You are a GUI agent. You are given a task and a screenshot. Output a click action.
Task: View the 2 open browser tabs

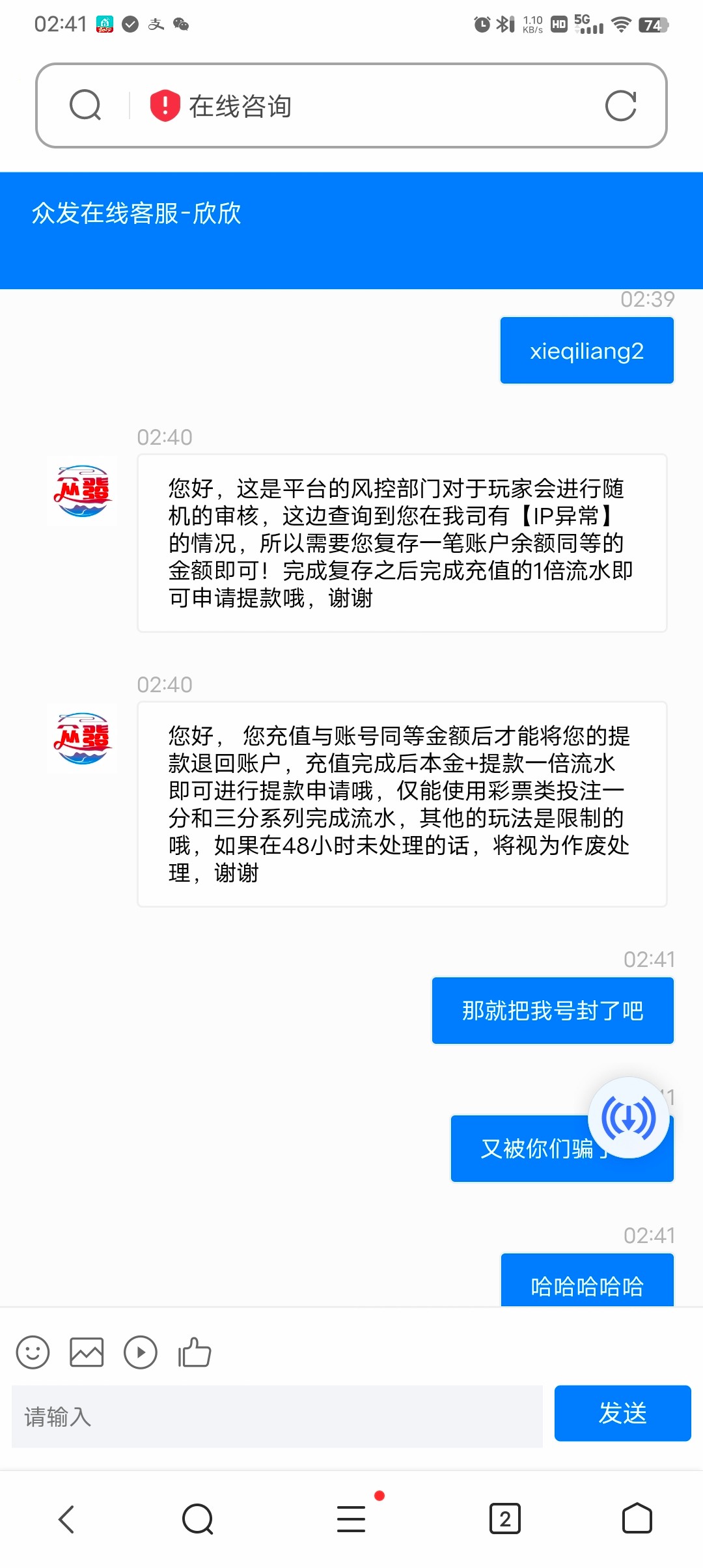tap(505, 1519)
